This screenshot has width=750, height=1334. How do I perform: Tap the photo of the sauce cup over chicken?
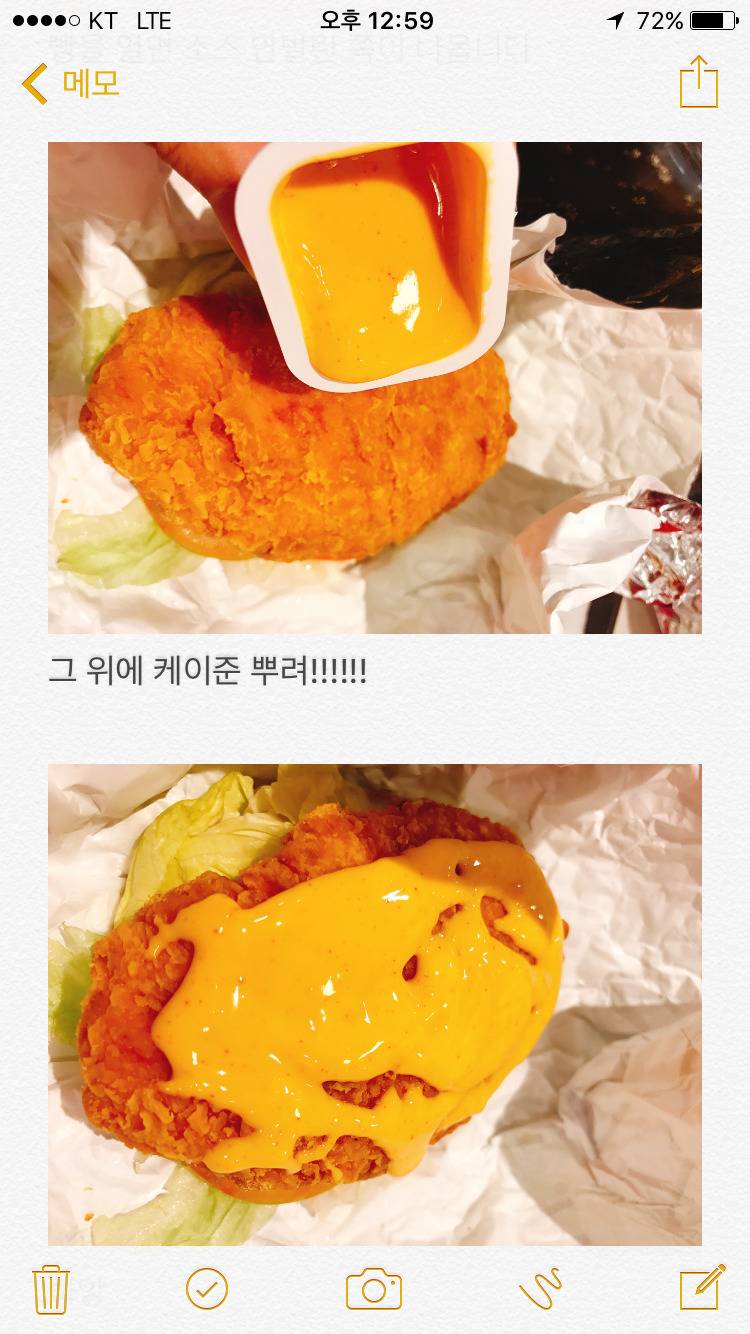375,388
